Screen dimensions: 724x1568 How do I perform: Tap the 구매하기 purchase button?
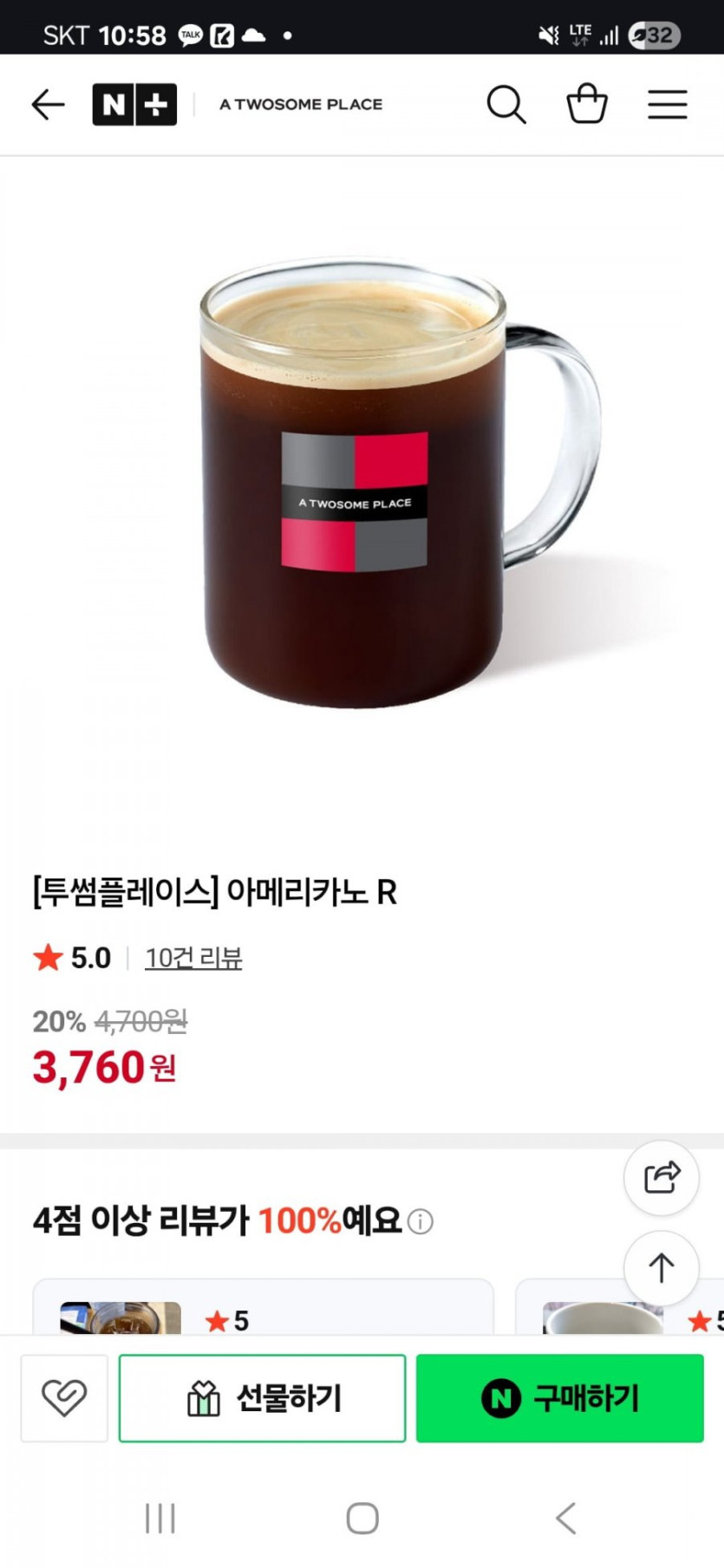[560, 1398]
